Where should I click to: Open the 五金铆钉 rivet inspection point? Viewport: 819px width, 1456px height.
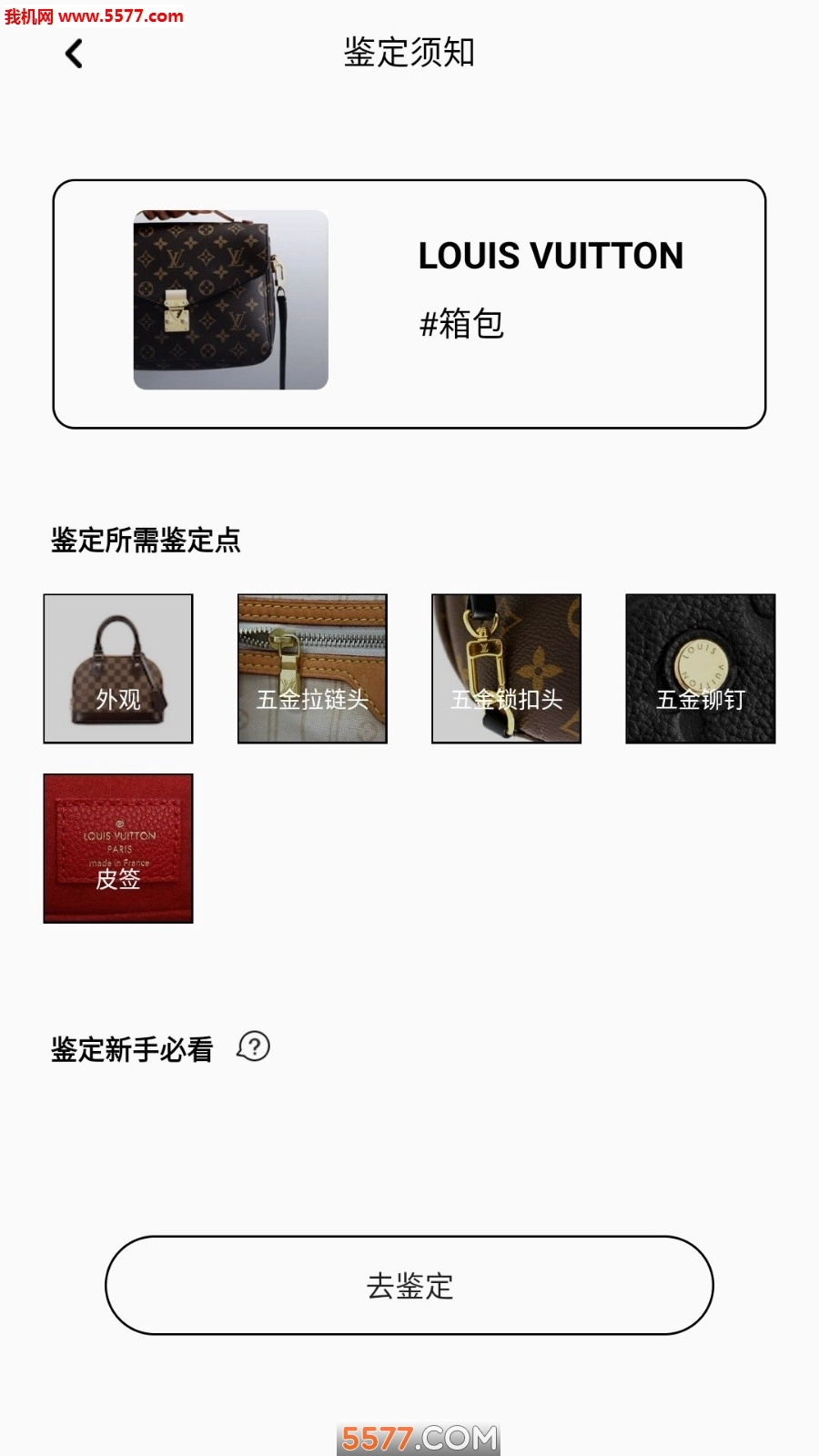pos(700,667)
